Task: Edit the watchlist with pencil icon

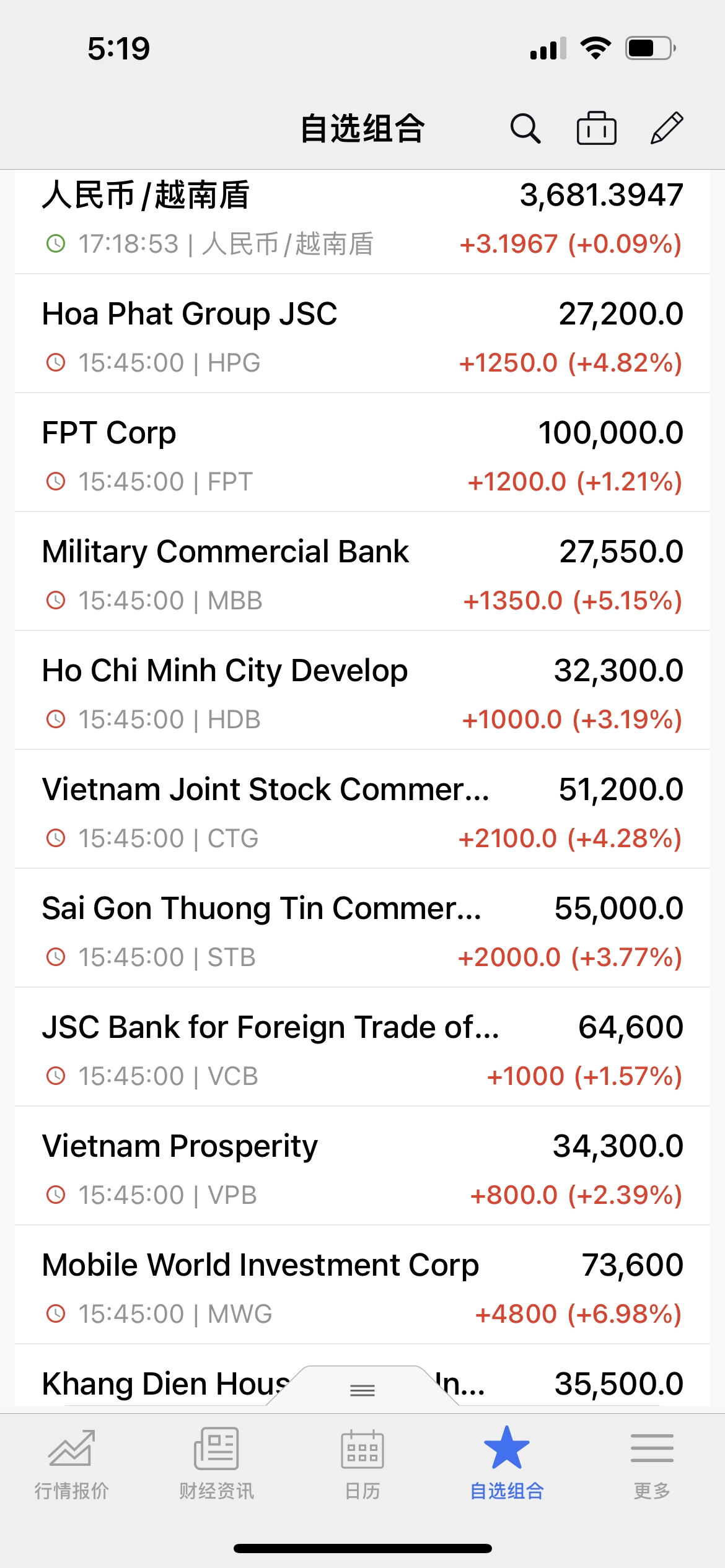Action: pos(667,128)
